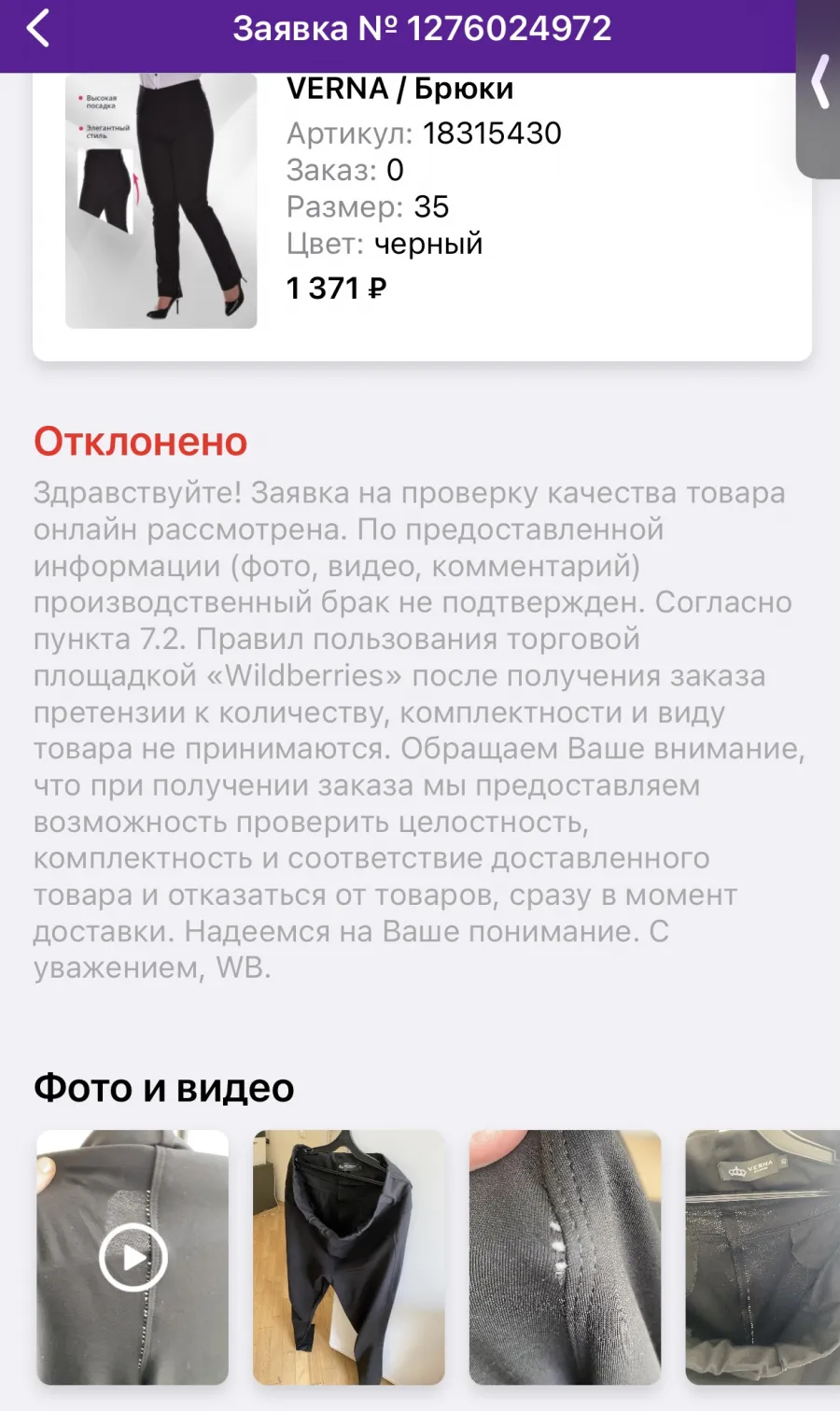Open the photo of trousers on hanger

[x=349, y=1257]
